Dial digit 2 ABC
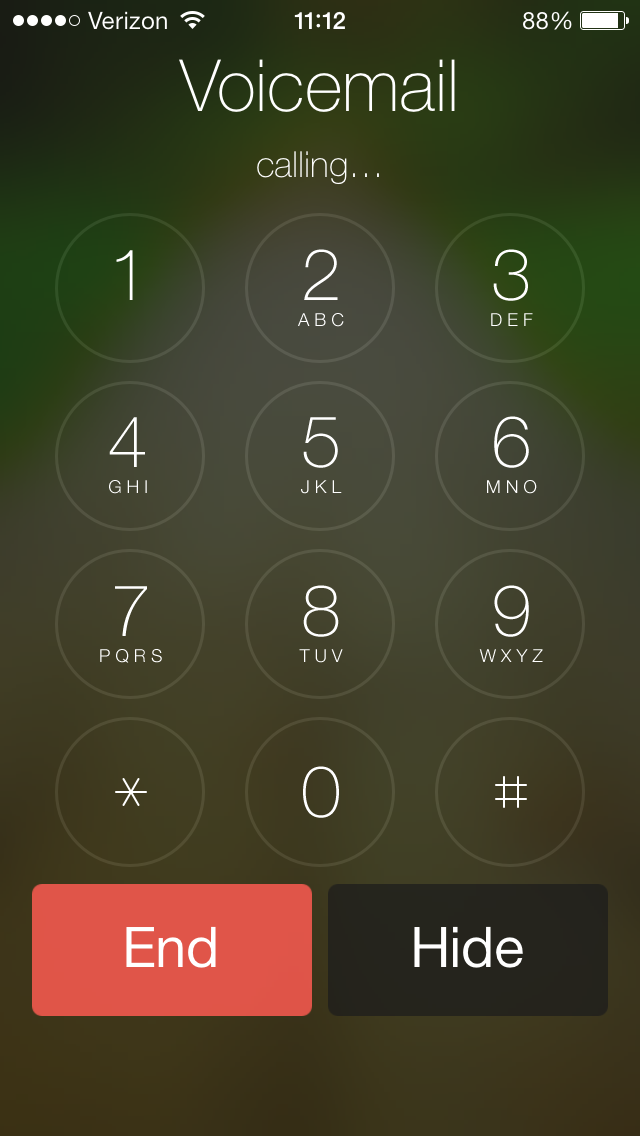 point(320,288)
